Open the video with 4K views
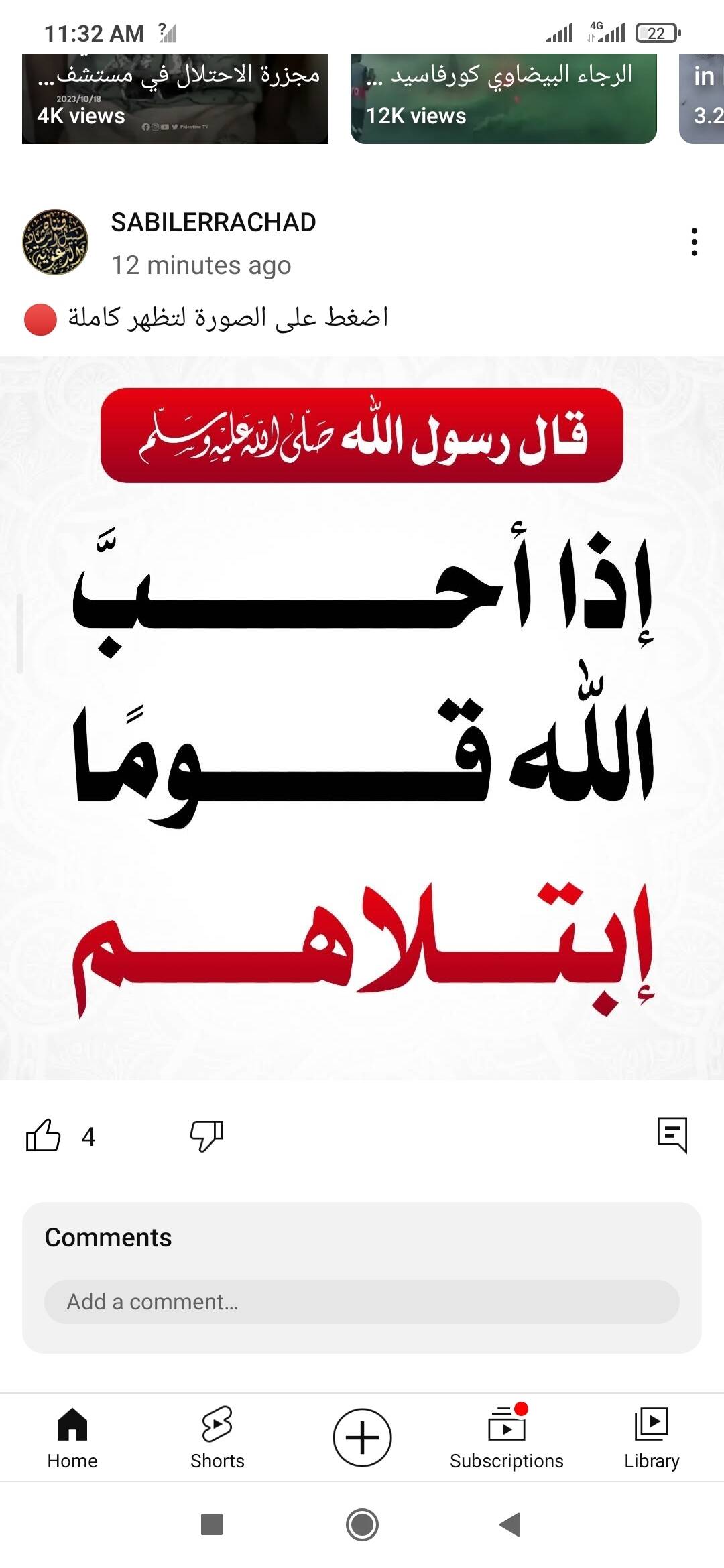The width and height of the screenshot is (724, 1568). pyautogui.click(x=175, y=99)
